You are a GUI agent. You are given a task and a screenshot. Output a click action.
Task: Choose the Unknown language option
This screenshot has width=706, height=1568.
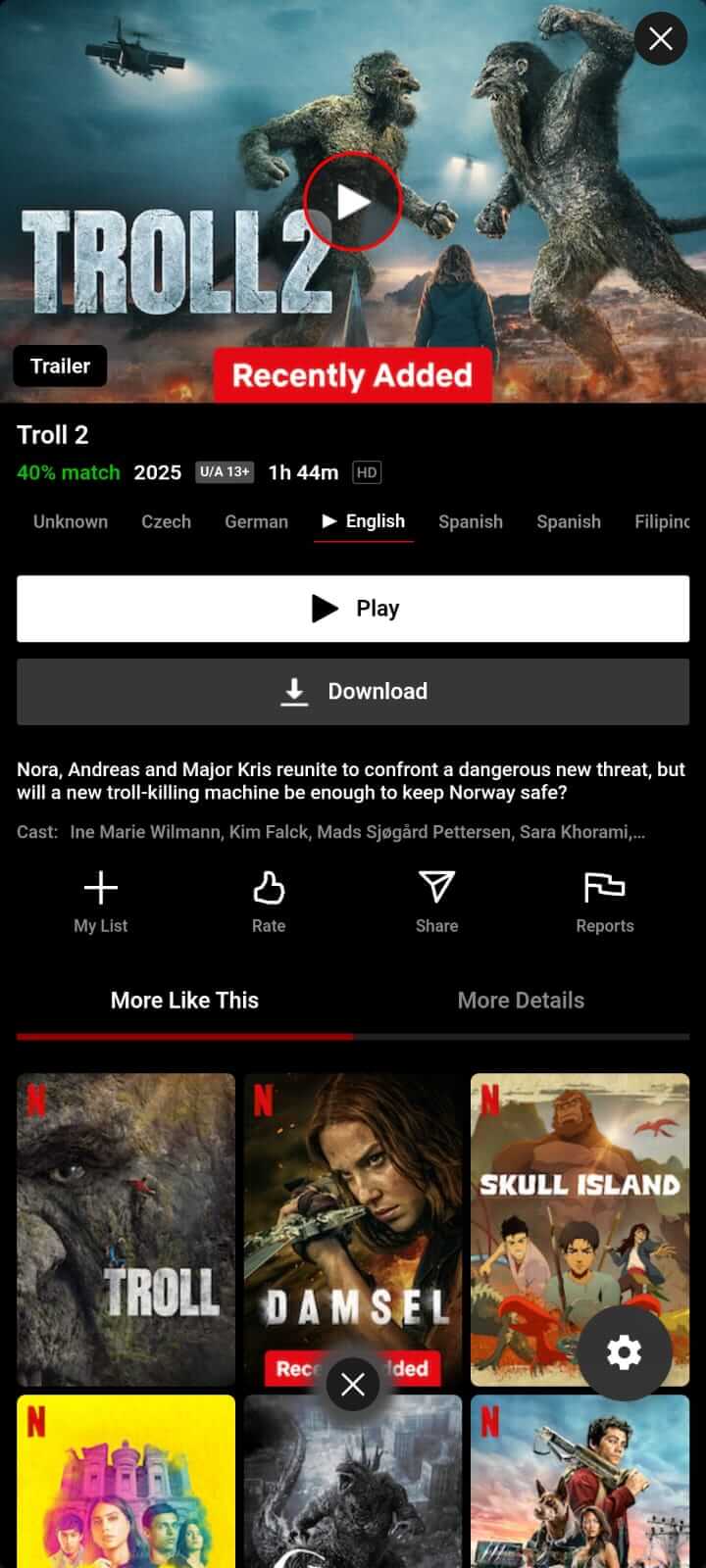click(71, 521)
